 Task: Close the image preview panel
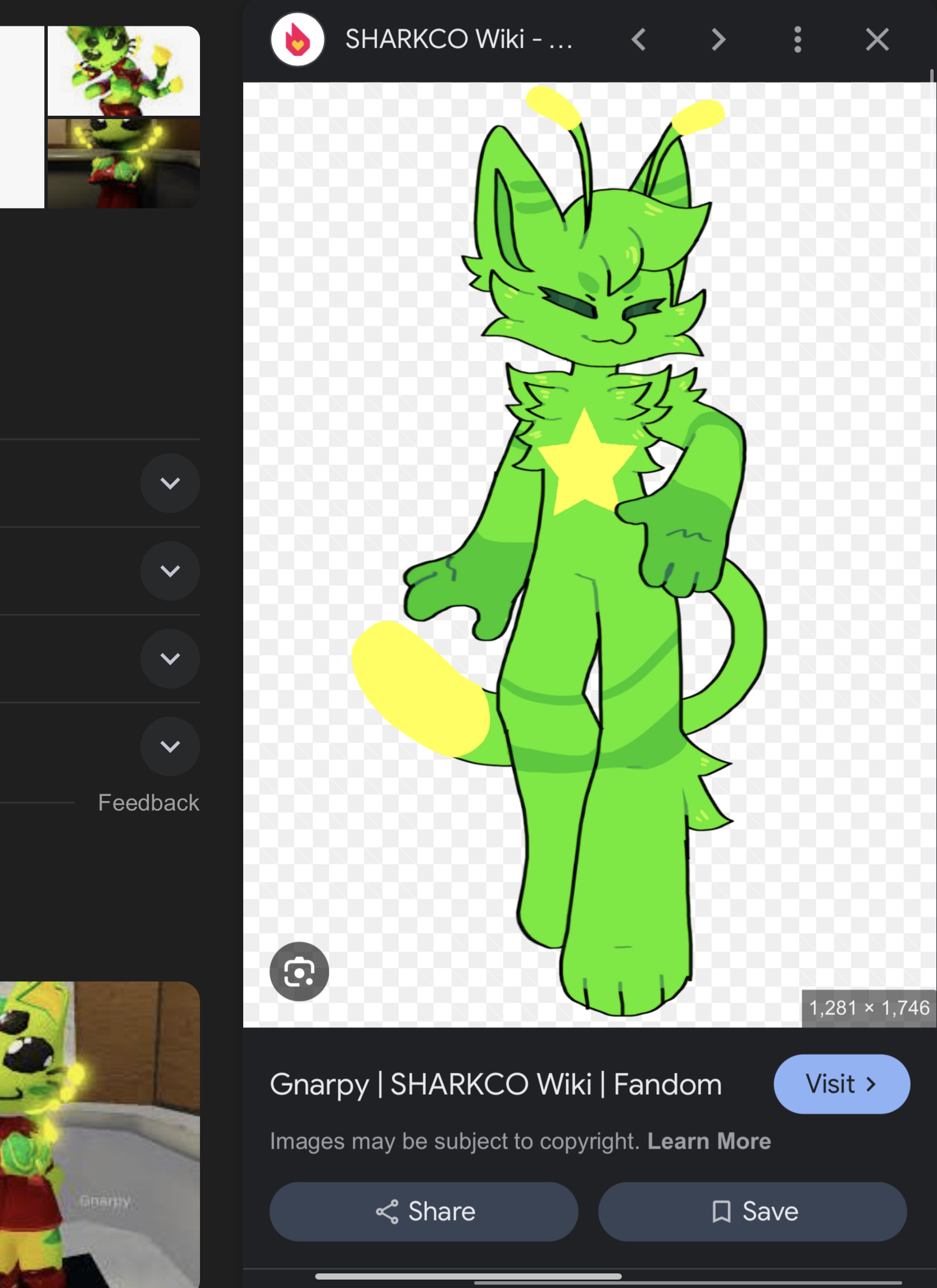coord(877,40)
